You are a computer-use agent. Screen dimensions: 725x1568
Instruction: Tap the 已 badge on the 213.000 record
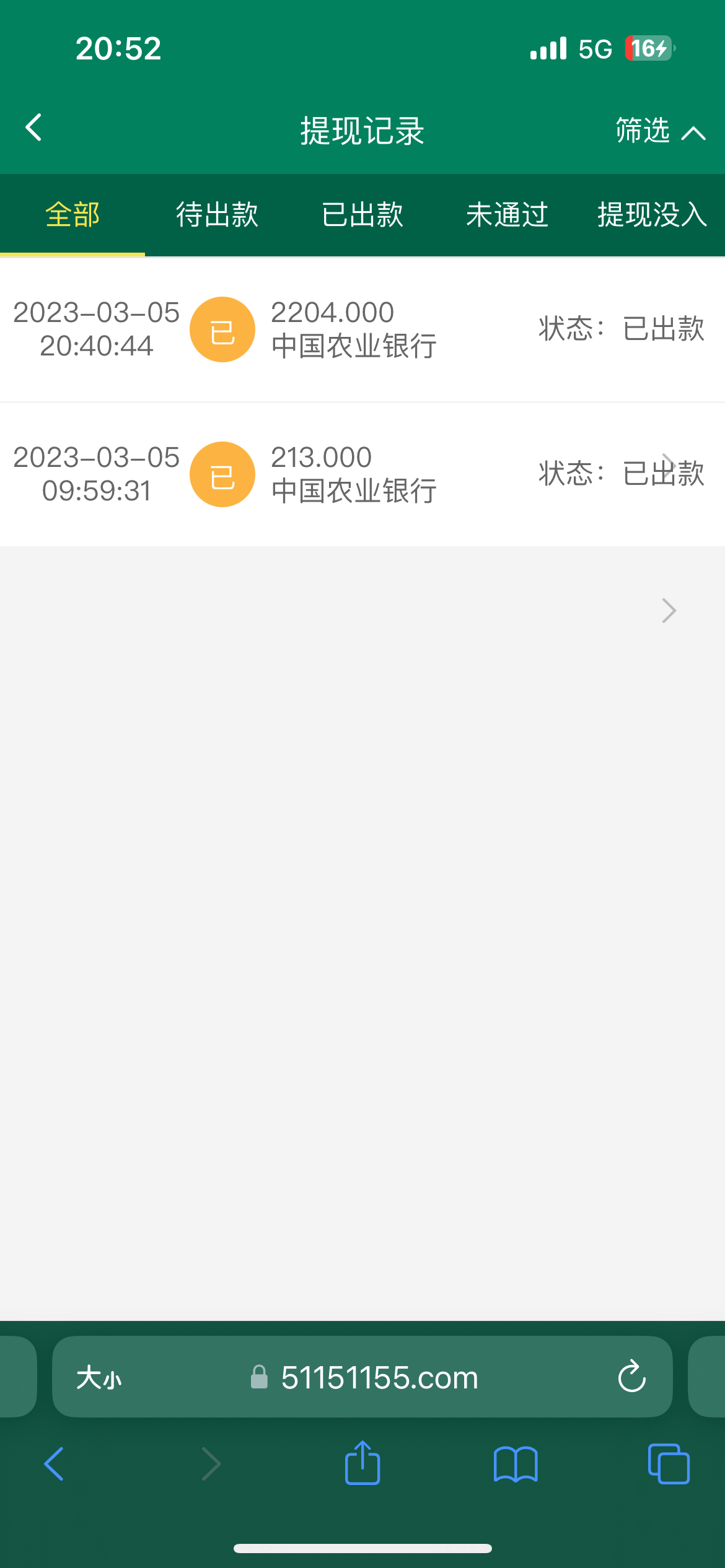[x=222, y=474]
